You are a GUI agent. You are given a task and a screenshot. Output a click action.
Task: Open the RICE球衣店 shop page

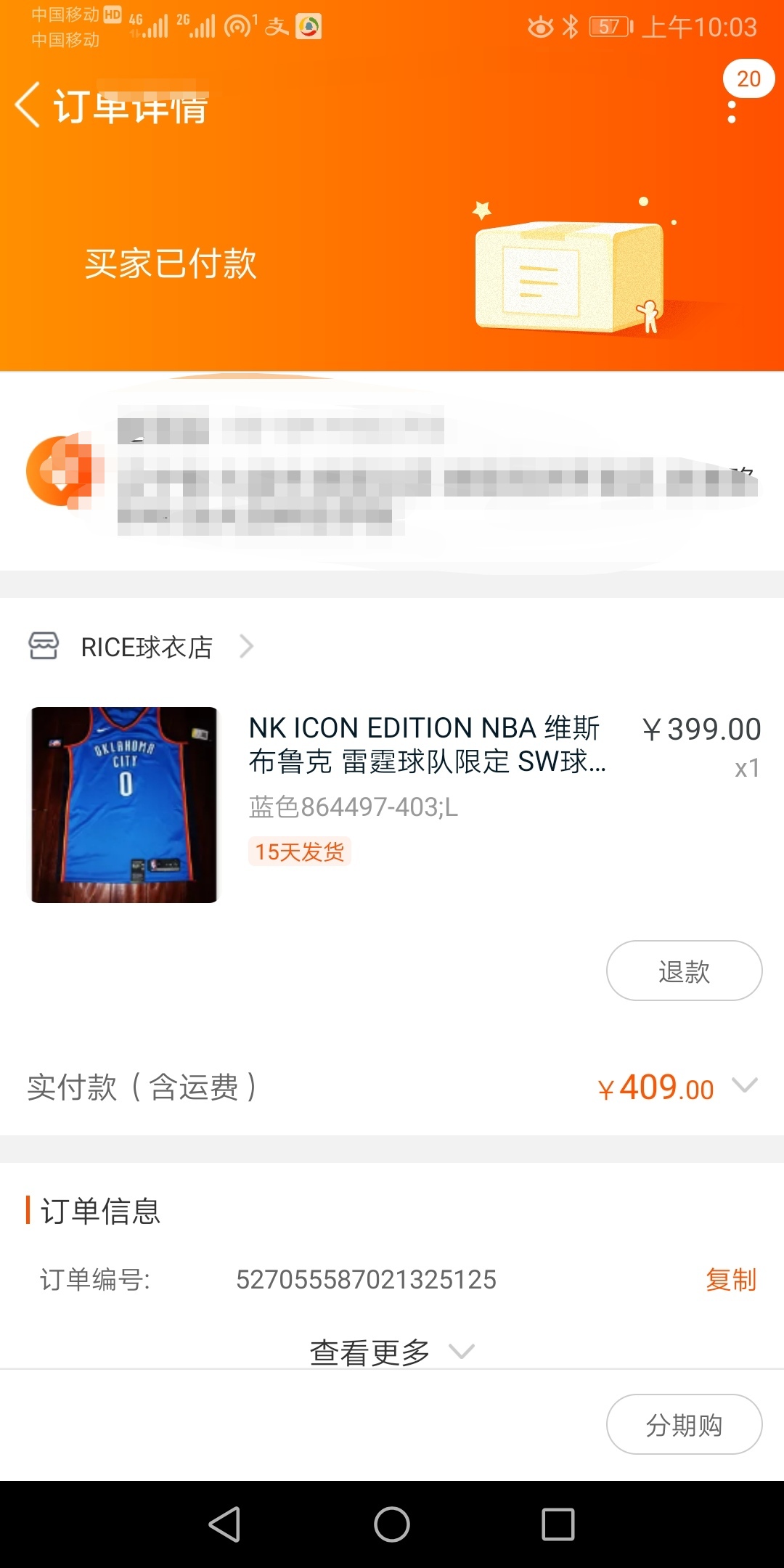coord(147,647)
